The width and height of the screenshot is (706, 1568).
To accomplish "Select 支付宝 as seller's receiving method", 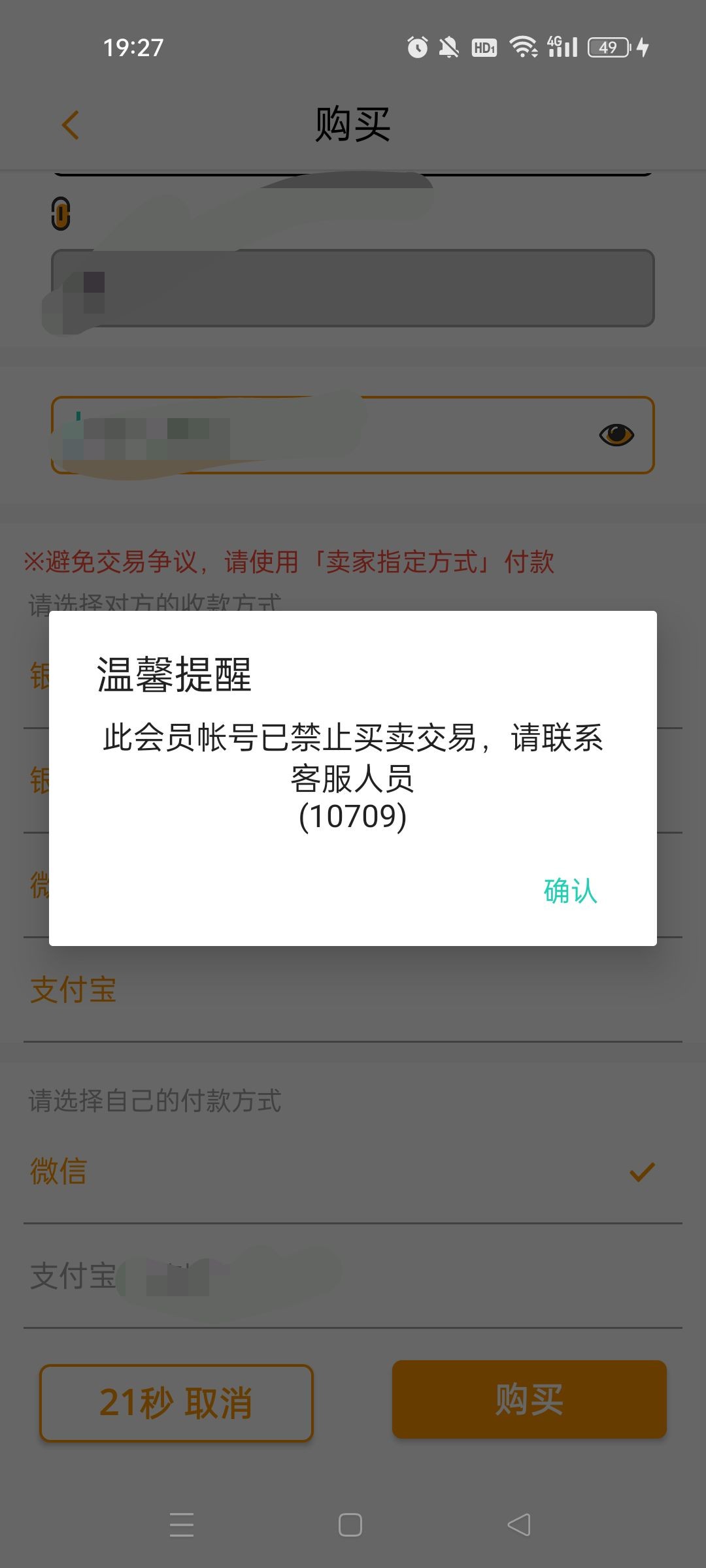I will (73, 990).
